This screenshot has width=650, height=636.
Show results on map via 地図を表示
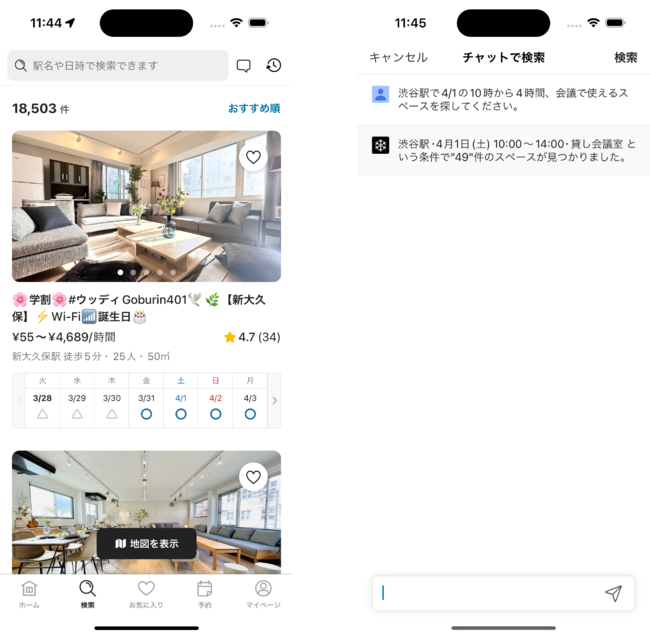coord(147,543)
